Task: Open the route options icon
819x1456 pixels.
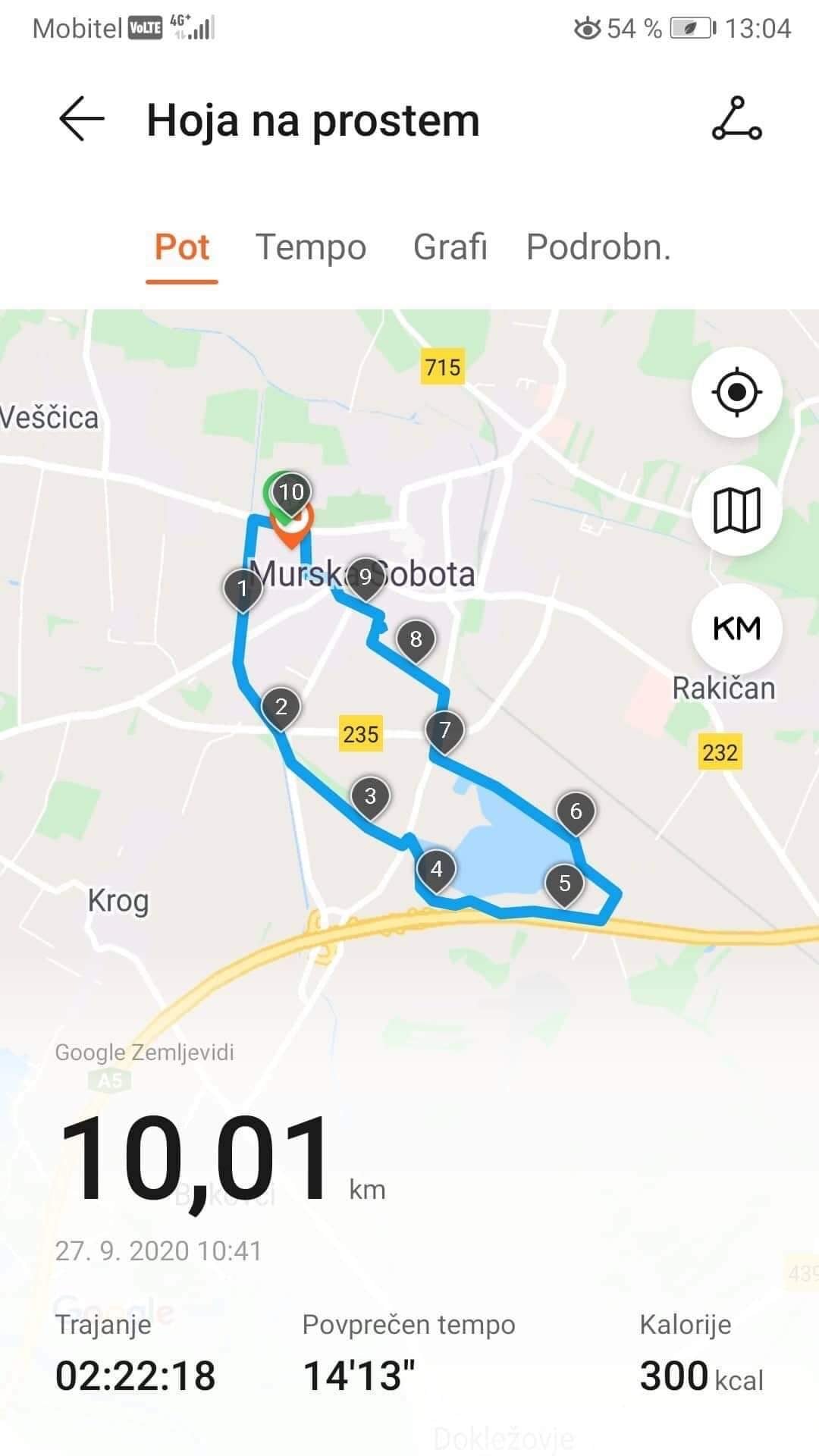Action: click(736, 119)
